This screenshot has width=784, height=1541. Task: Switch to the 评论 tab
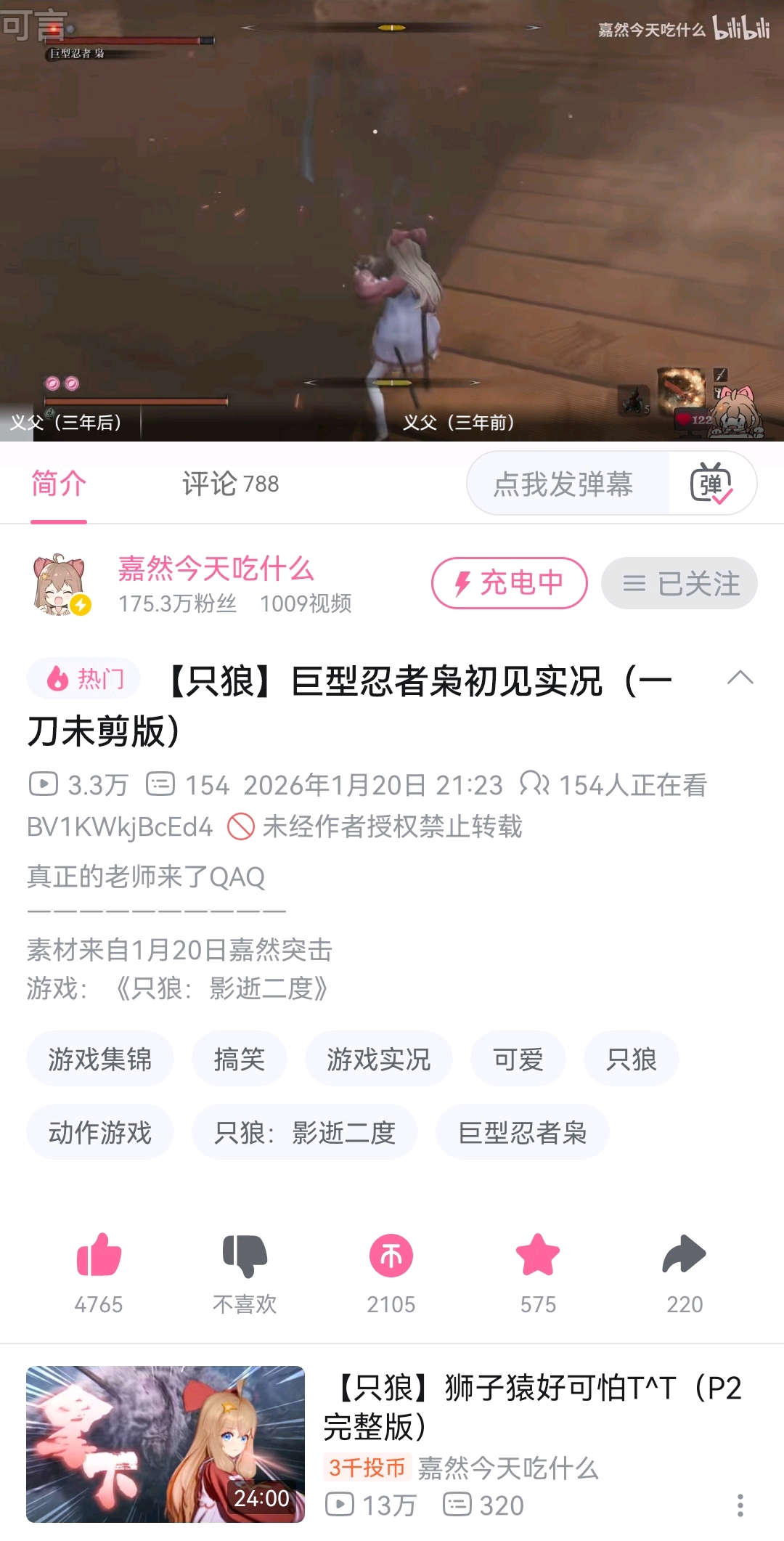click(229, 484)
